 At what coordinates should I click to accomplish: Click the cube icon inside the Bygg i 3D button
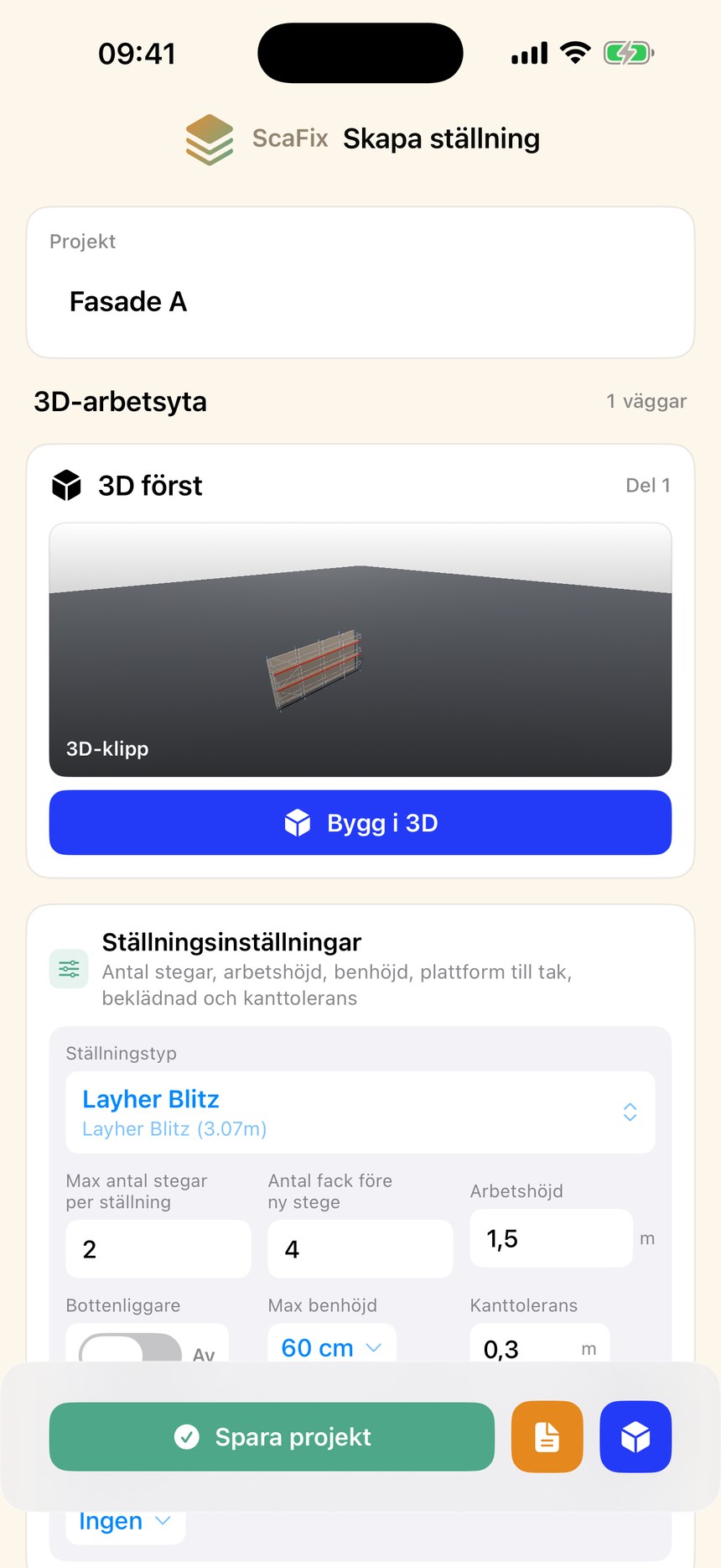pos(298,823)
